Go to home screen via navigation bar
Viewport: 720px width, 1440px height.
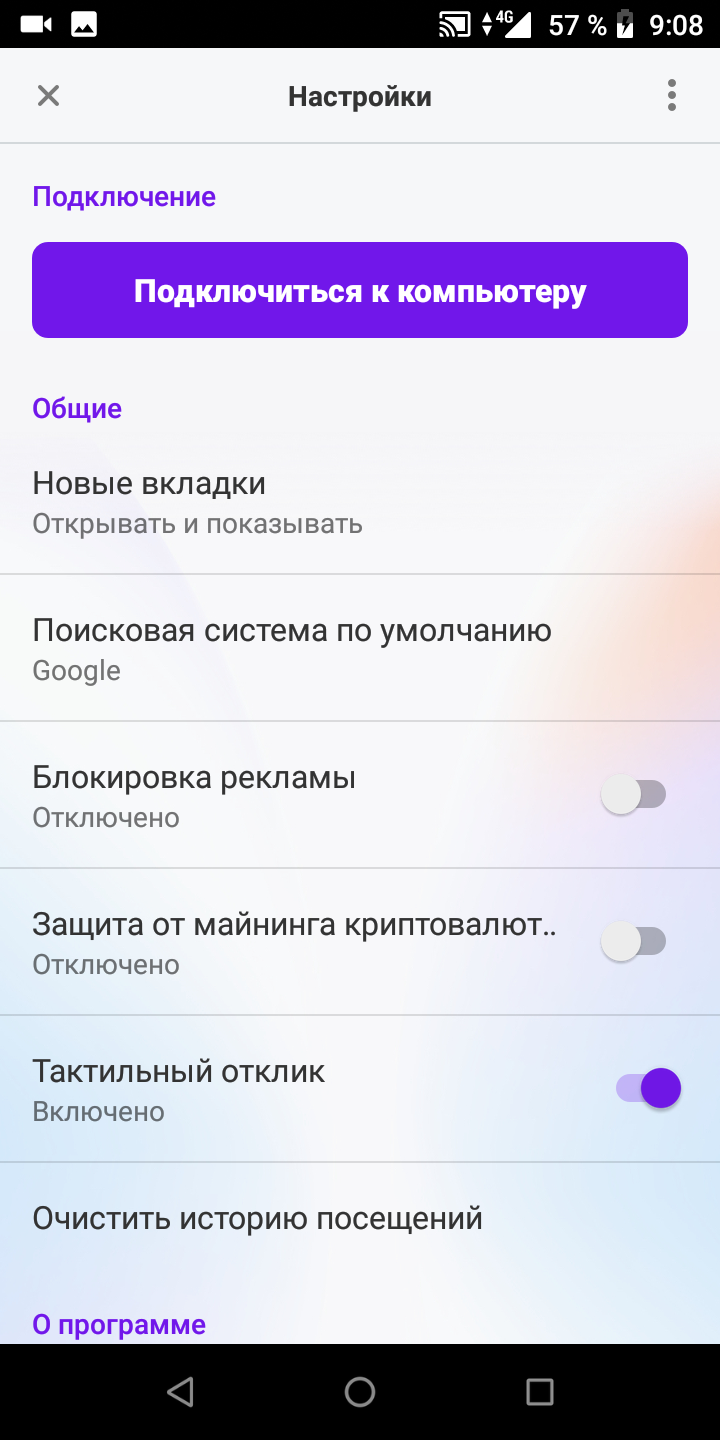(360, 1392)
